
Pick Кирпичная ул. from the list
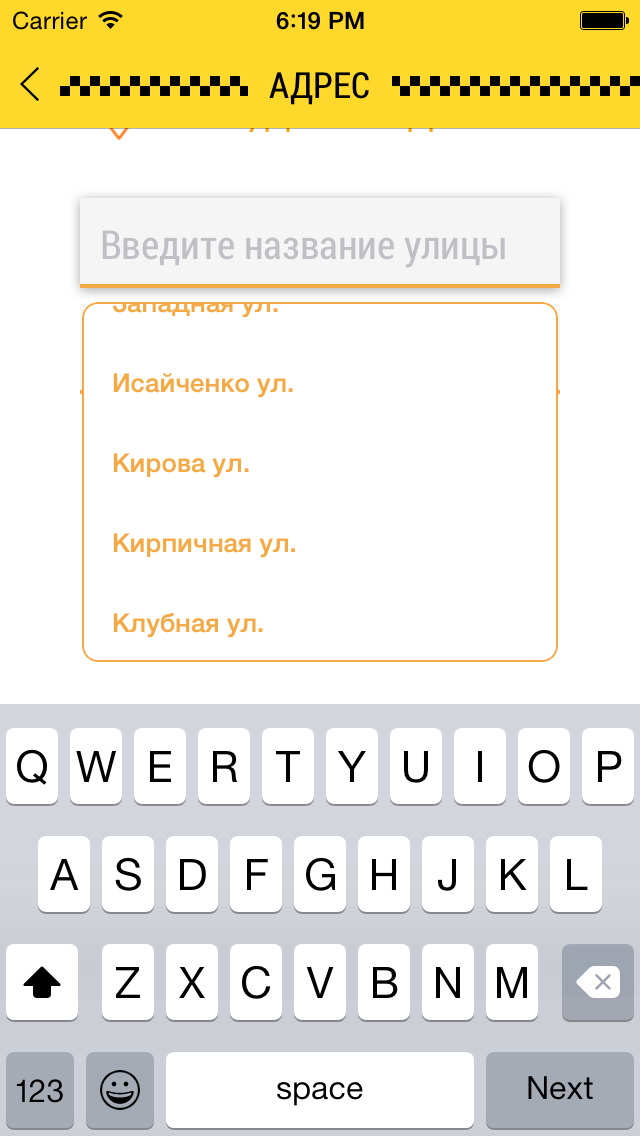pos(204,544)
